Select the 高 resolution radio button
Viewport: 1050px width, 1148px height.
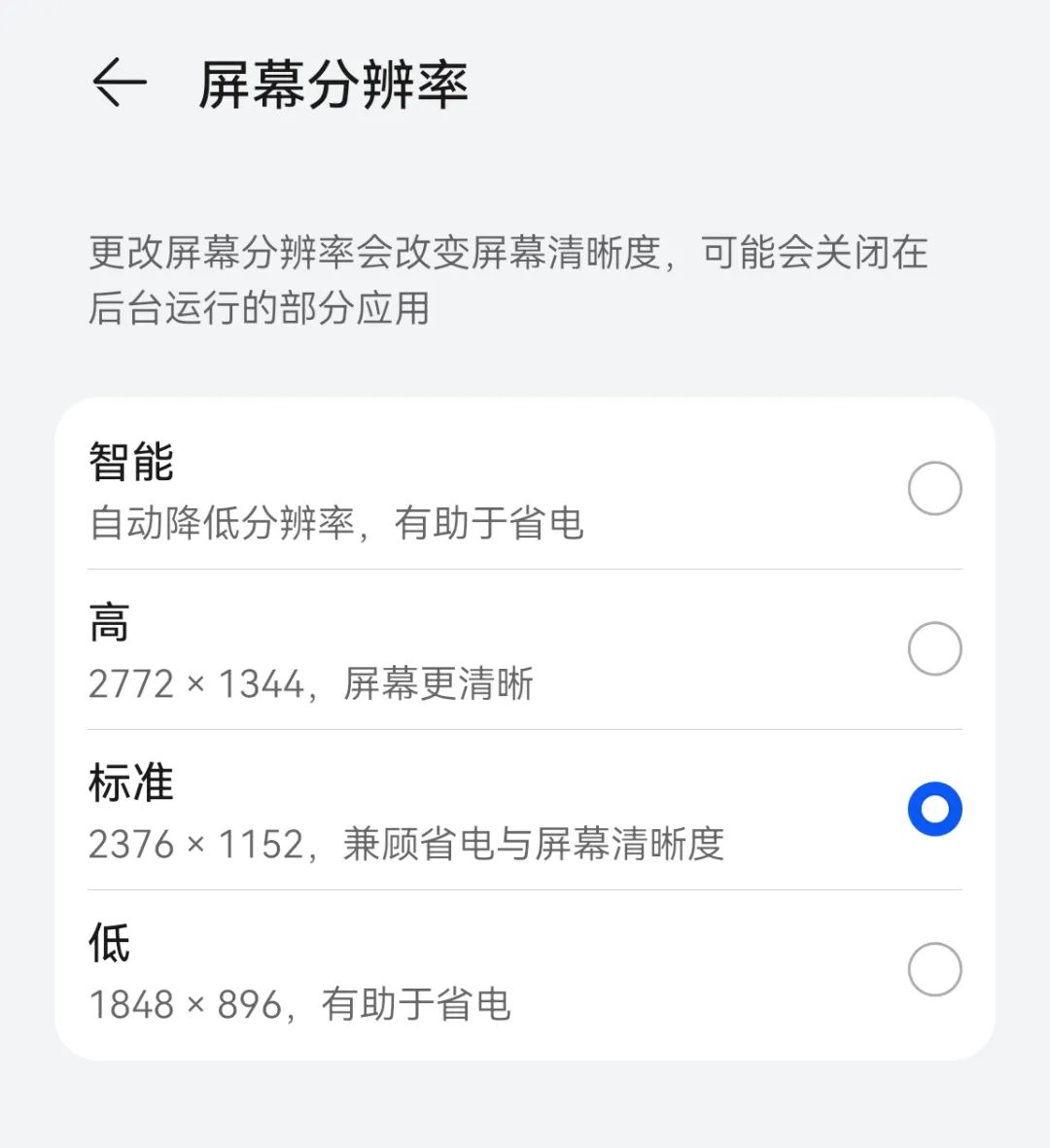[934, 648]
